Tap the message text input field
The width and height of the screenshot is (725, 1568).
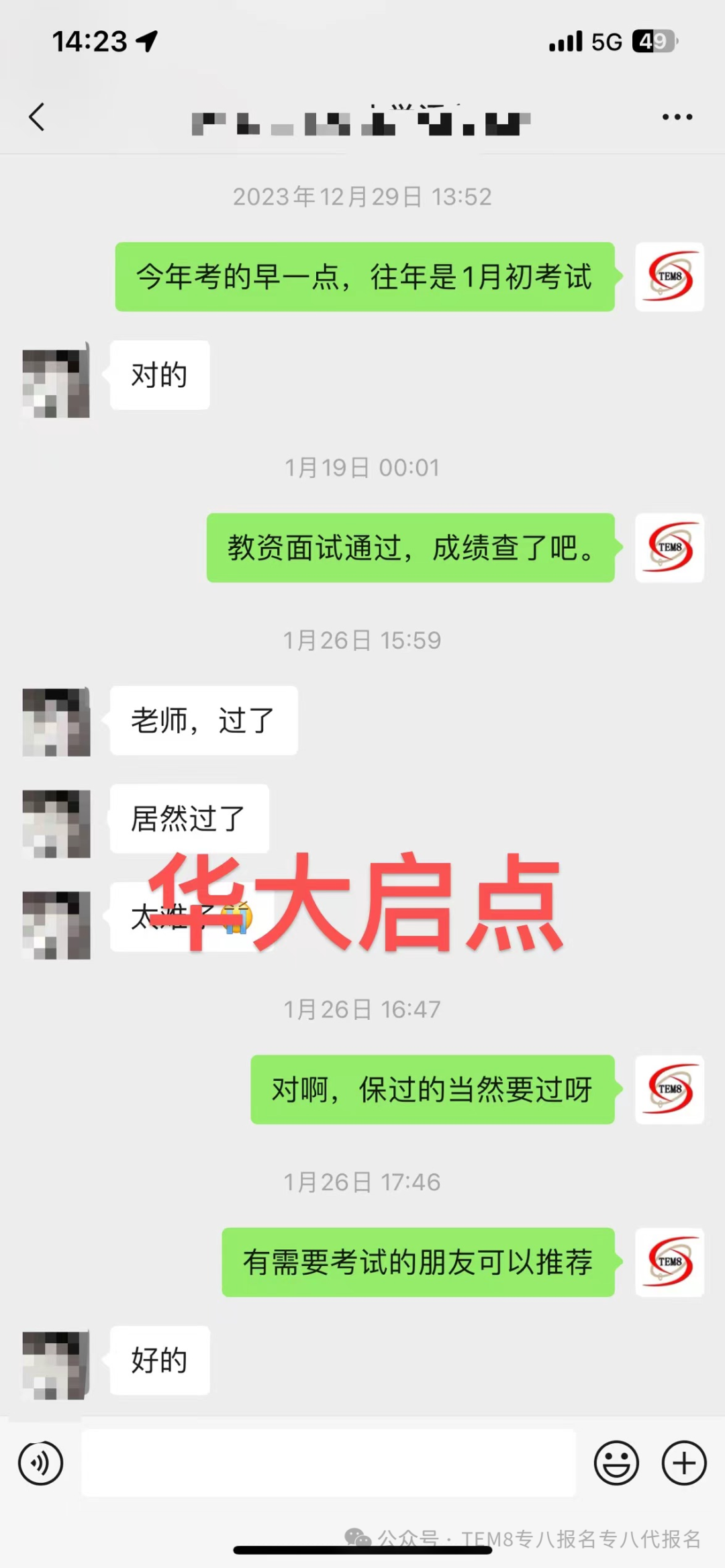tap(329, 1463)
